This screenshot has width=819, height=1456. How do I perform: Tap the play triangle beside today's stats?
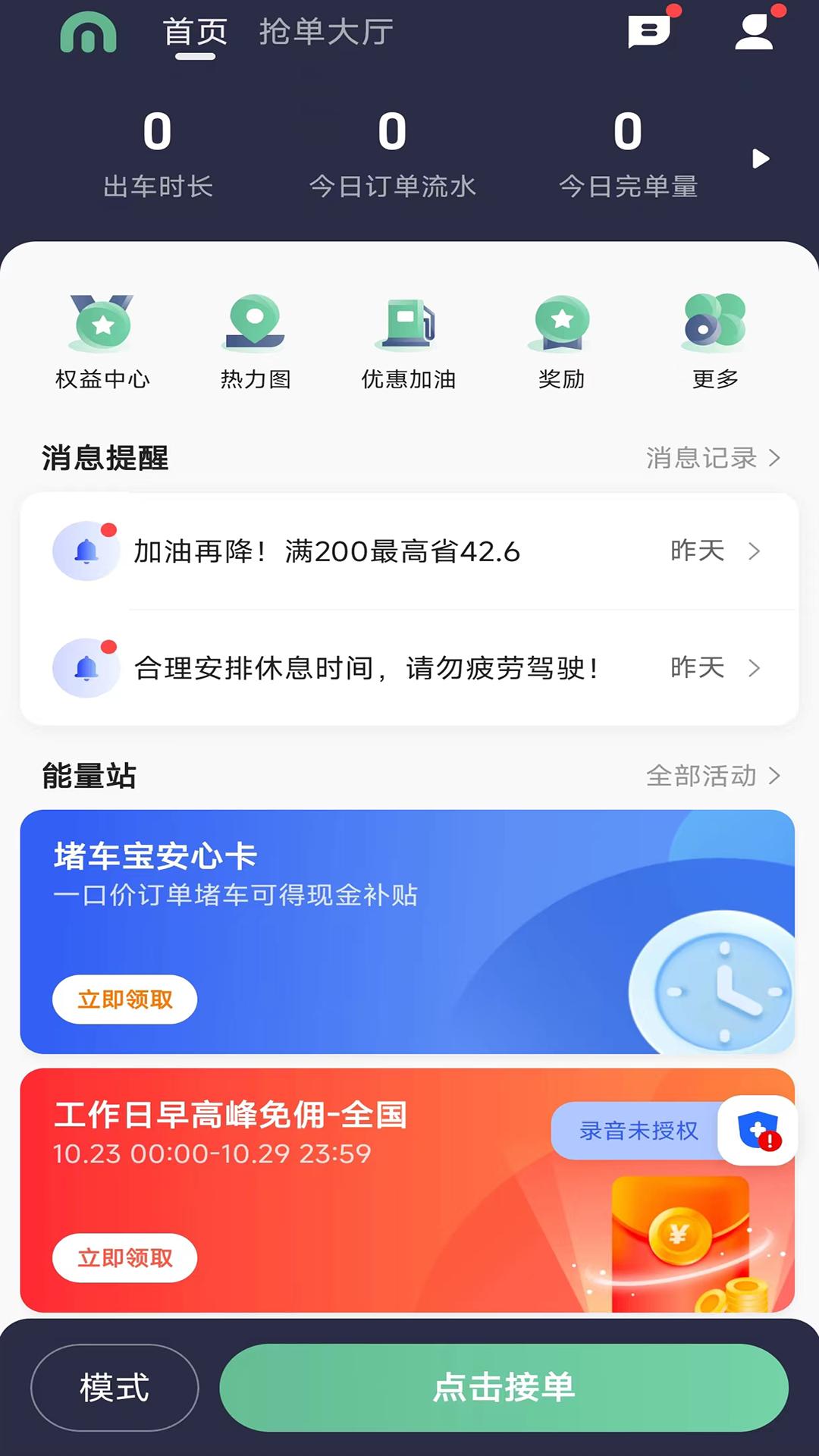click(x=758, y=158)
